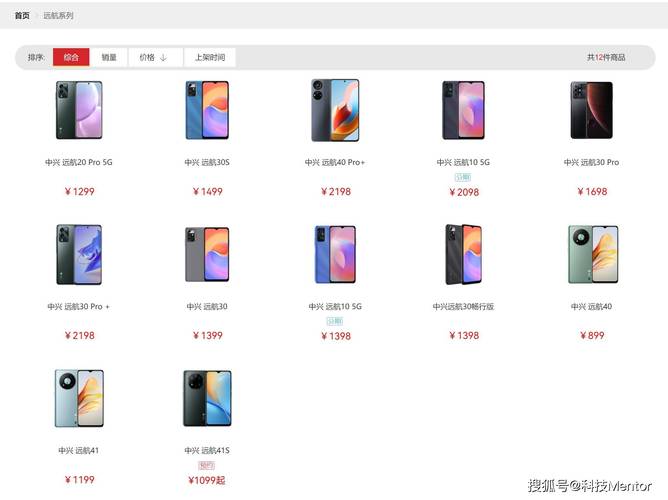
Task: Open 中兴 远航30 Pro + product
Action: click(x=79, y=255)
